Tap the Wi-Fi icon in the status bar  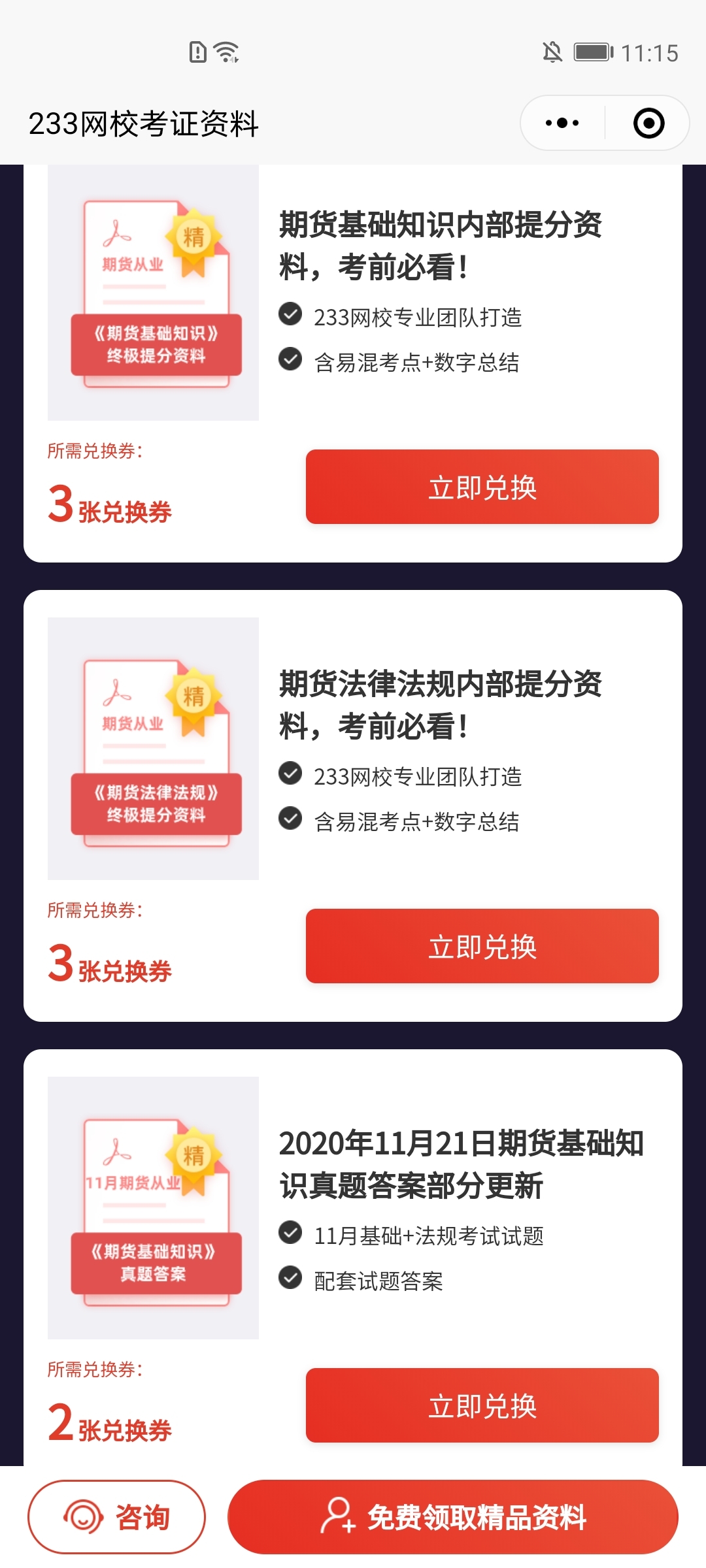[x=226, y=51]
